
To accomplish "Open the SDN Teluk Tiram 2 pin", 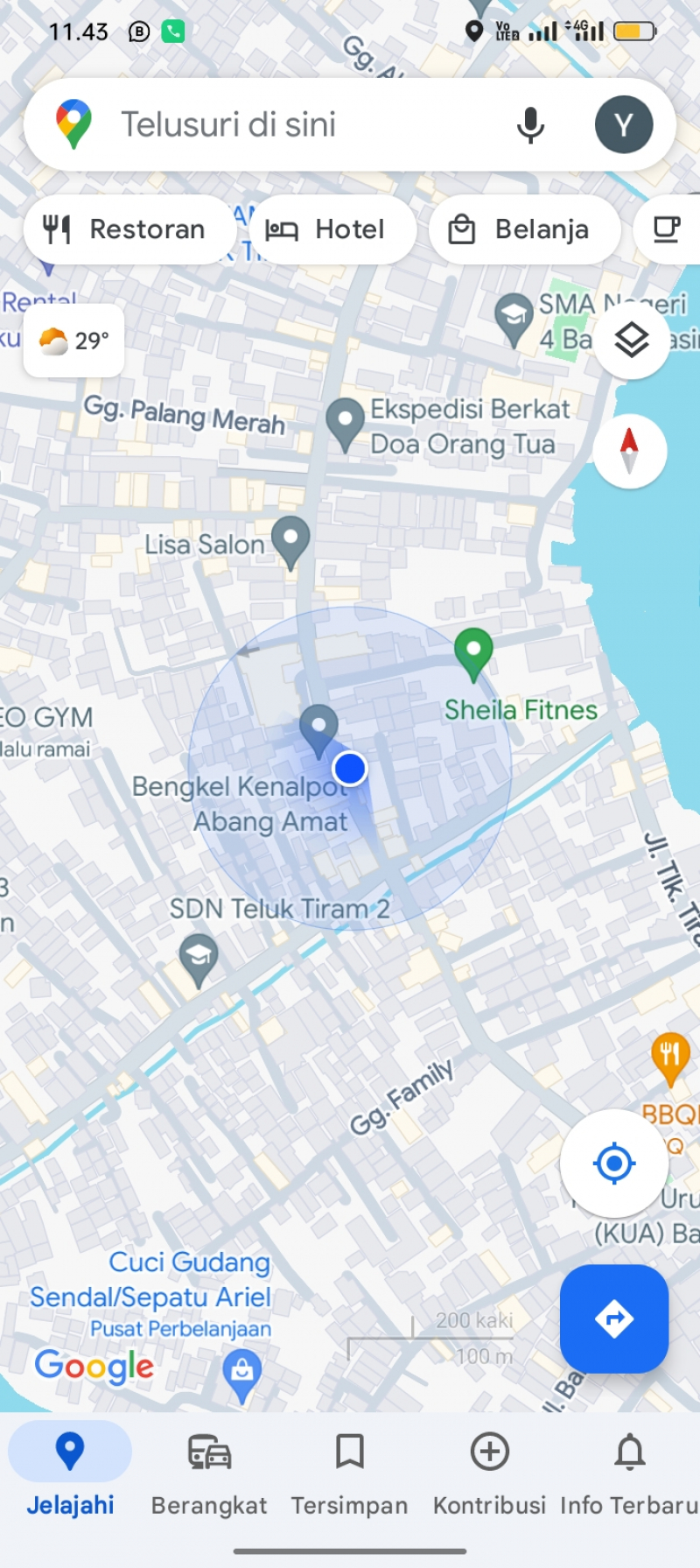I will click(199, 958).
